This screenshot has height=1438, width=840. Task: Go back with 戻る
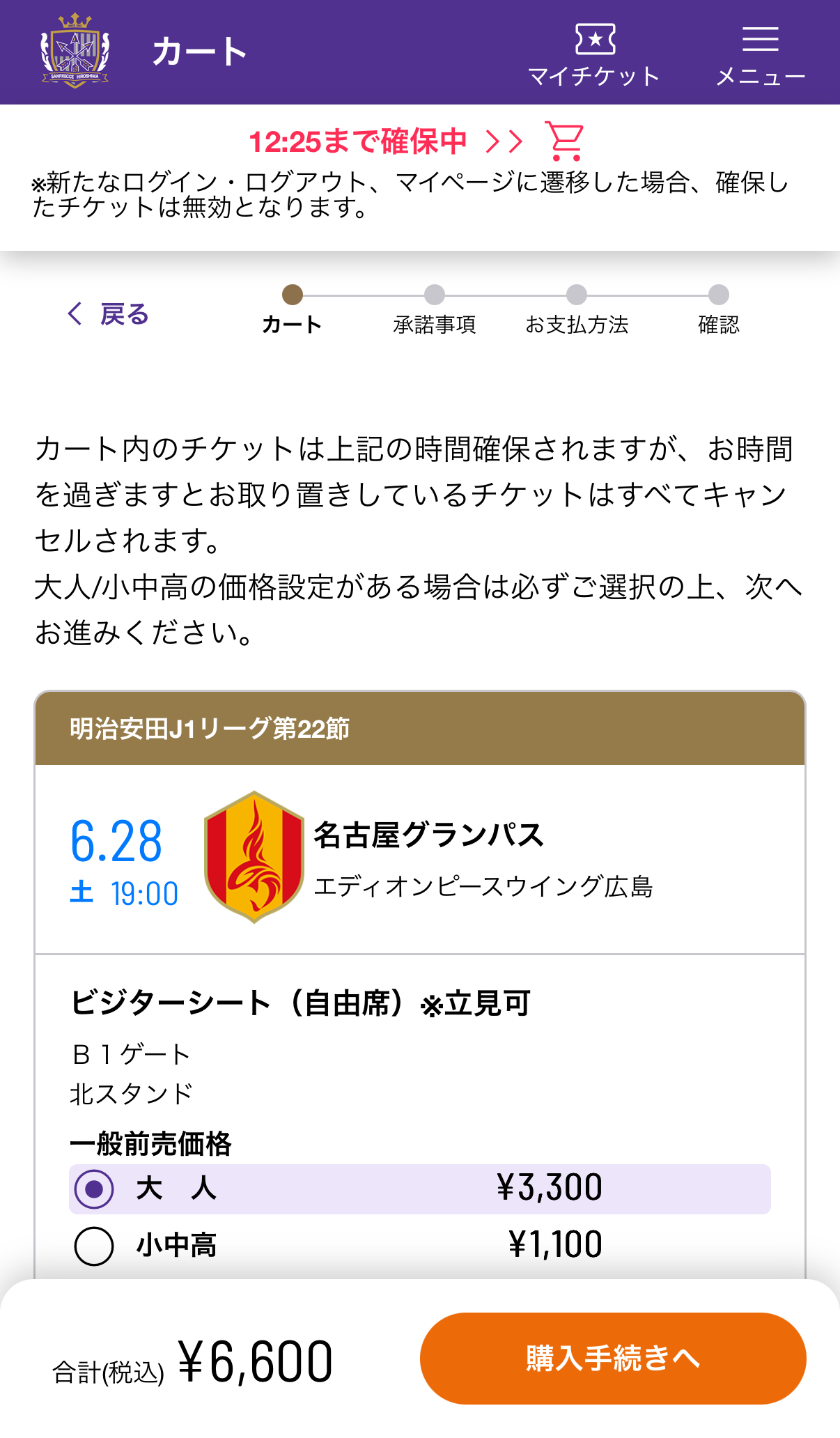[109, 314]
